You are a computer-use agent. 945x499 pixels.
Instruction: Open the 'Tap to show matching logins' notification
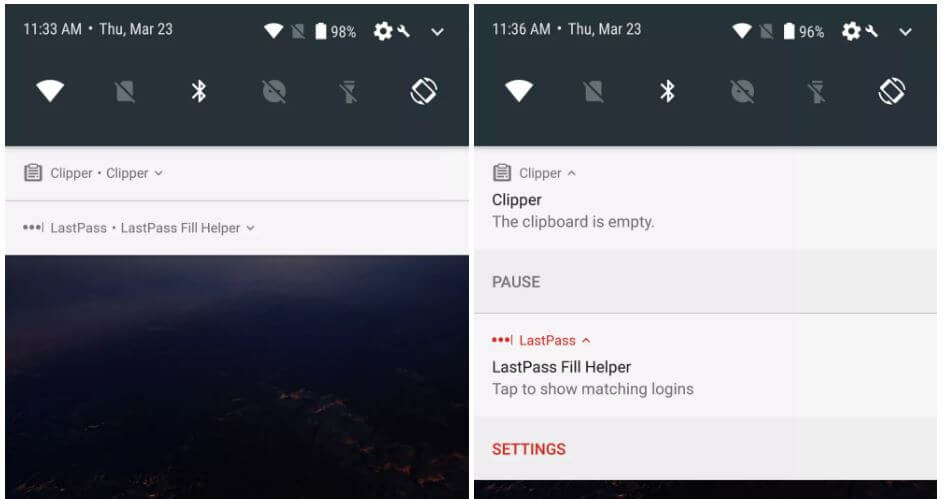click(592, 389)
